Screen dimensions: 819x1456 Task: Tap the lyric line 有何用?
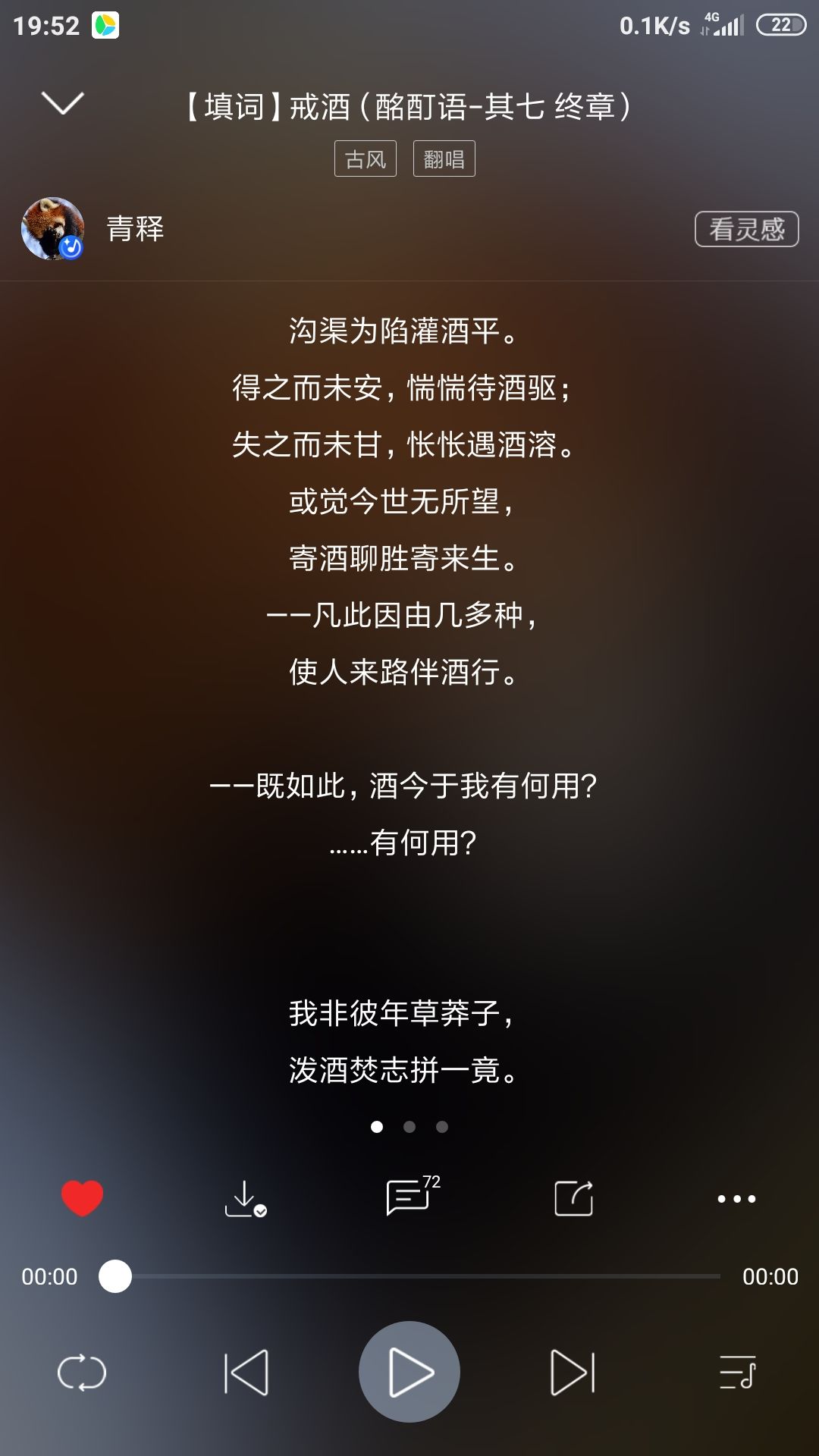[409, 840]
